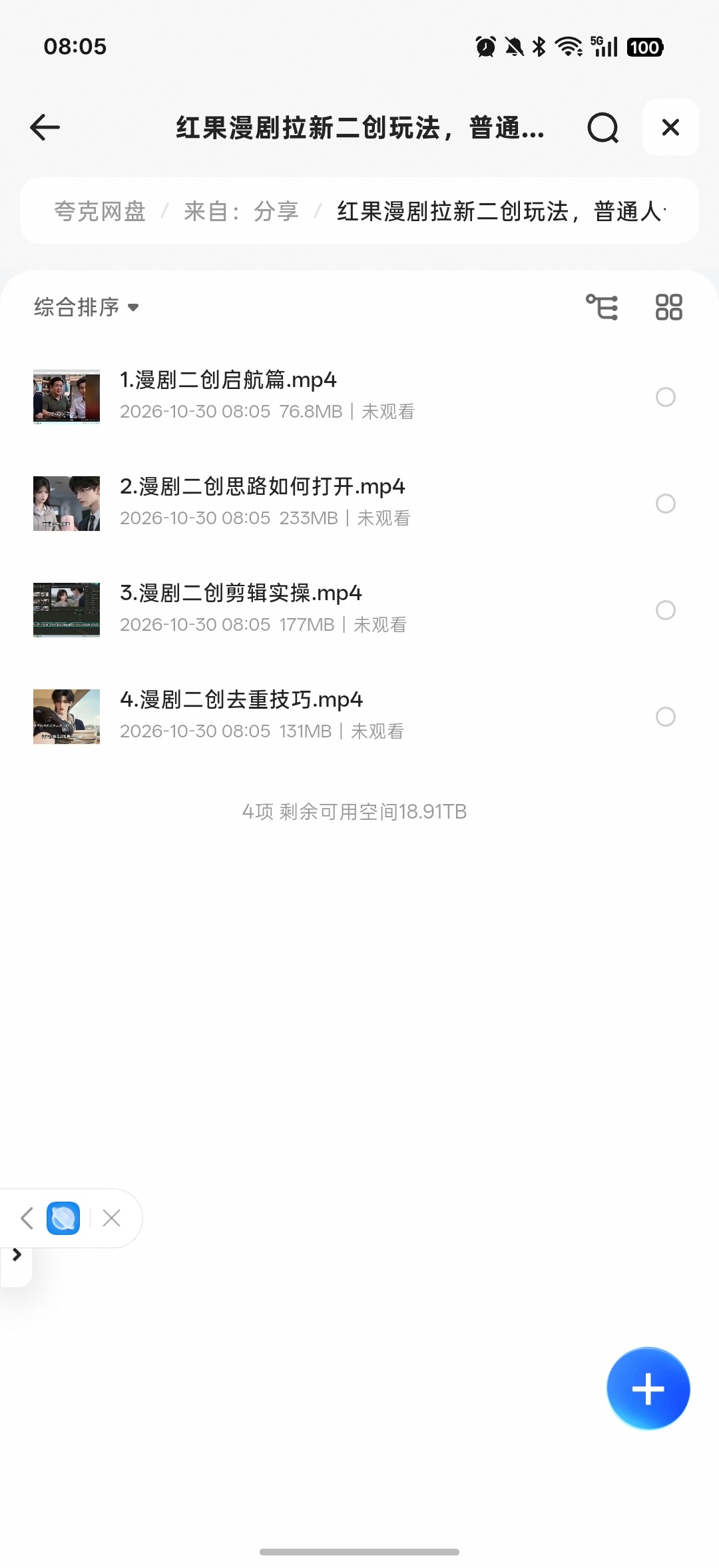Open the folder tree view icon
Image resolution: width=719 pixels, height=1568 pixels.
[602, 307]
